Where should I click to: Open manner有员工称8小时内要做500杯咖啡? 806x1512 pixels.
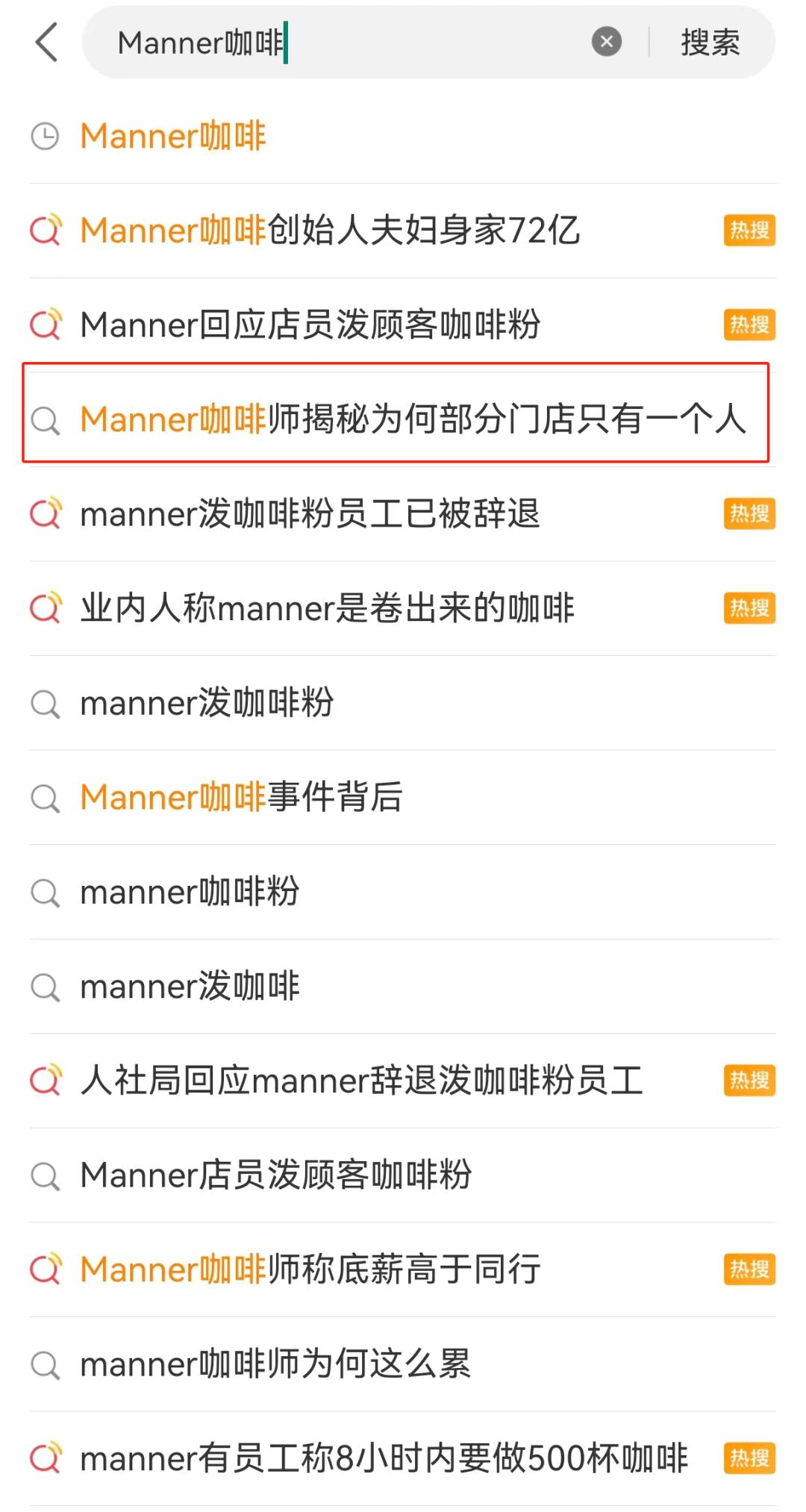[384, 1458]
